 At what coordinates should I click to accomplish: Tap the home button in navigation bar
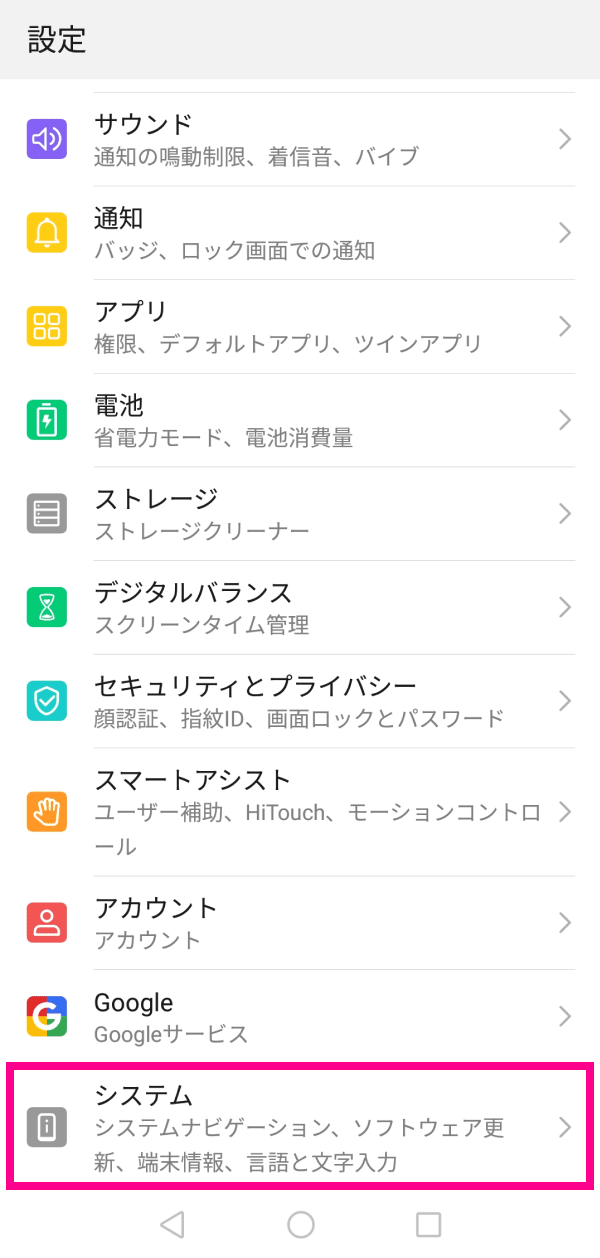[x=300, y=1224]
